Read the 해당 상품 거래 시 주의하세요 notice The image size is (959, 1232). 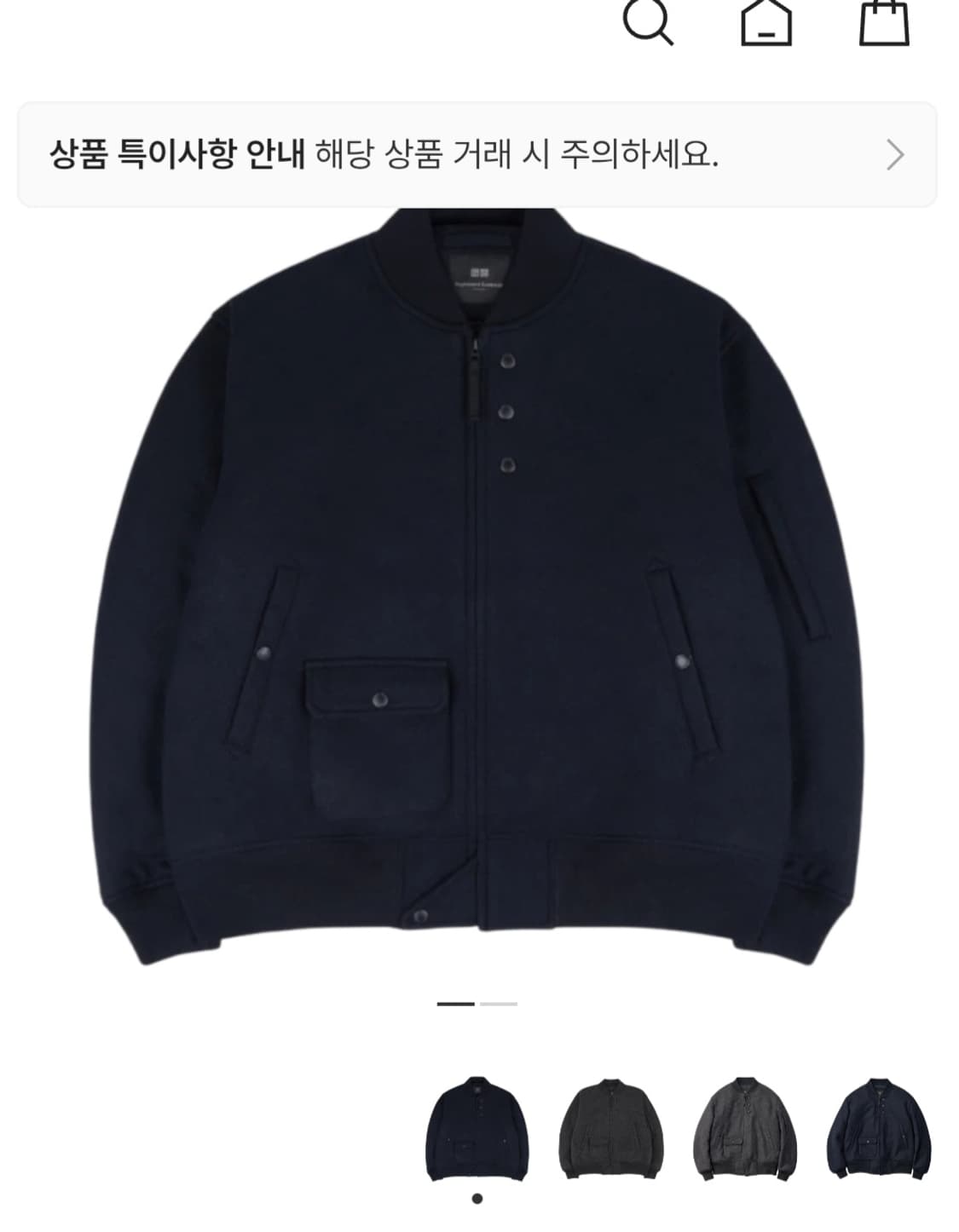click(x=520, y=156)
